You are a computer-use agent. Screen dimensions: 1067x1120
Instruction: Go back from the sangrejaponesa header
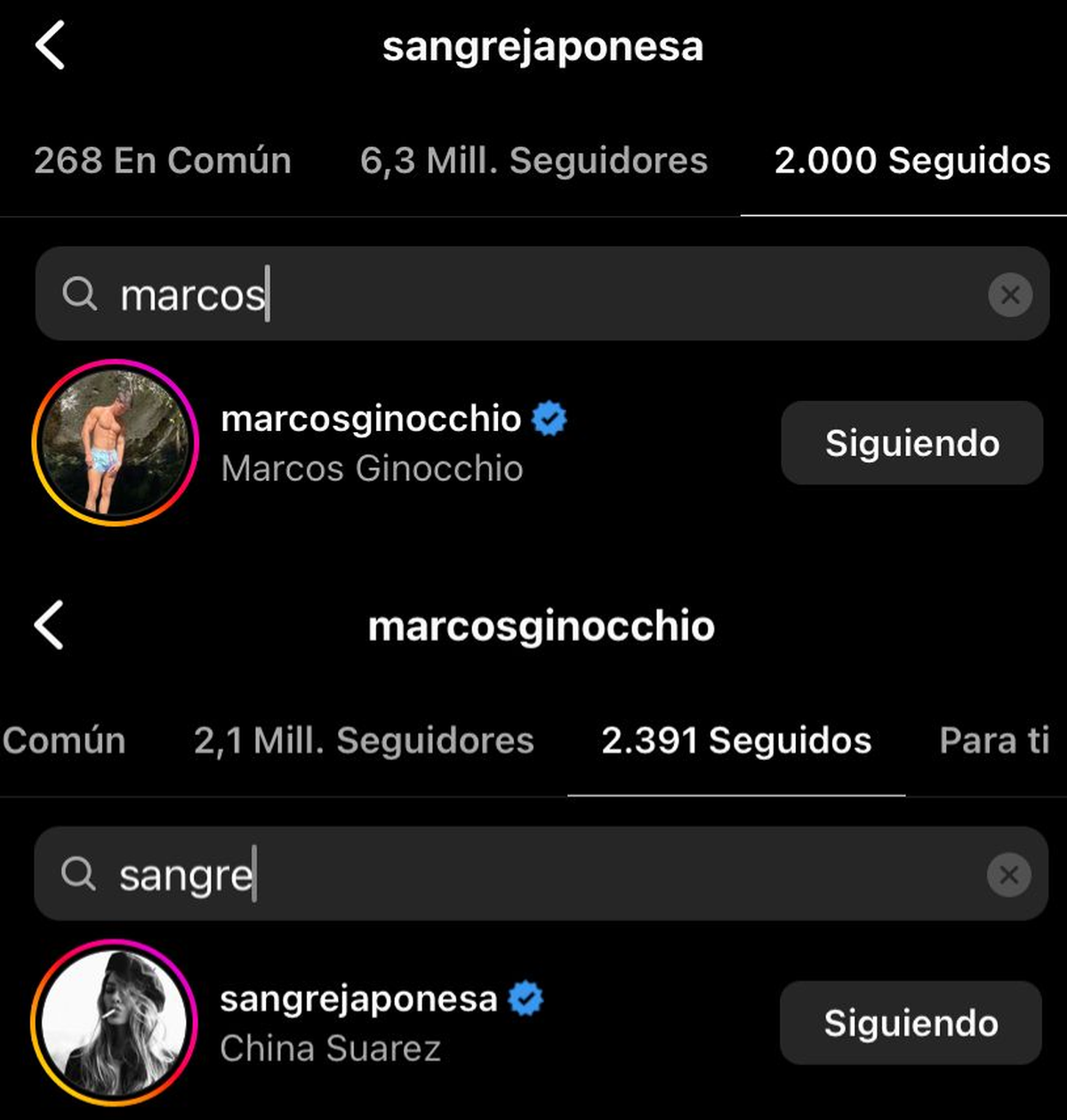pyautogui.click(x=51, y=46)
